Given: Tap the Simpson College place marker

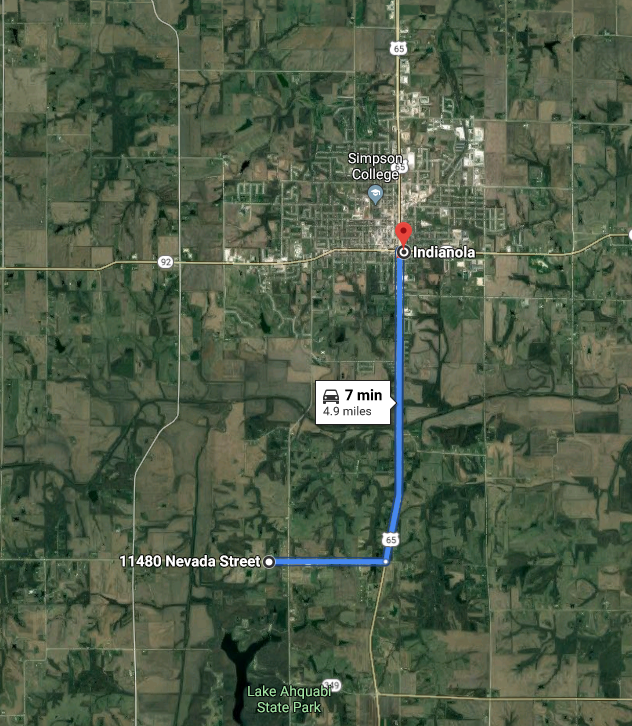Looking at the screenshot, I should [x=376, y=194].
